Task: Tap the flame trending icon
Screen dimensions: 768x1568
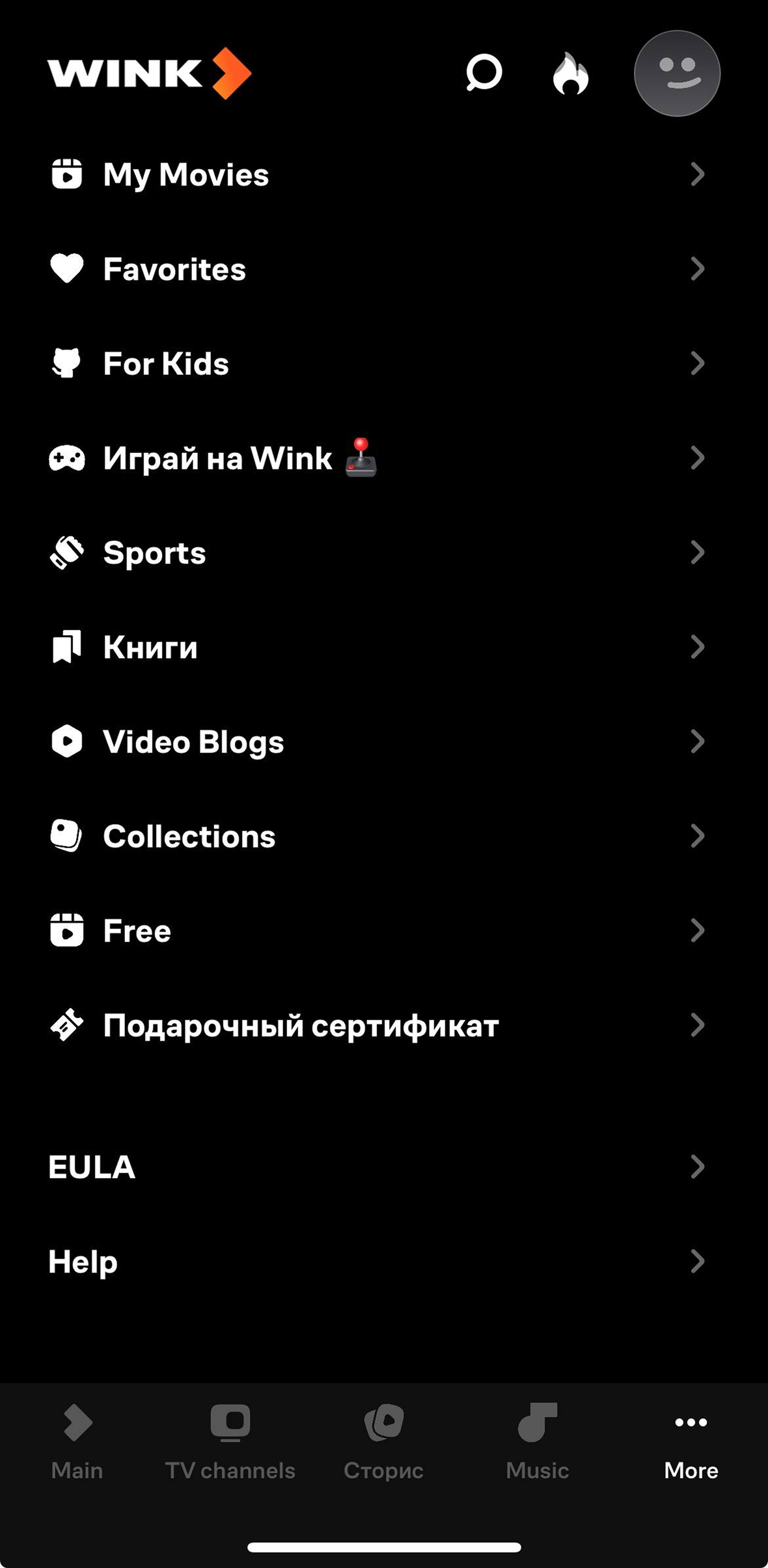Action: (x=570, y=73)
